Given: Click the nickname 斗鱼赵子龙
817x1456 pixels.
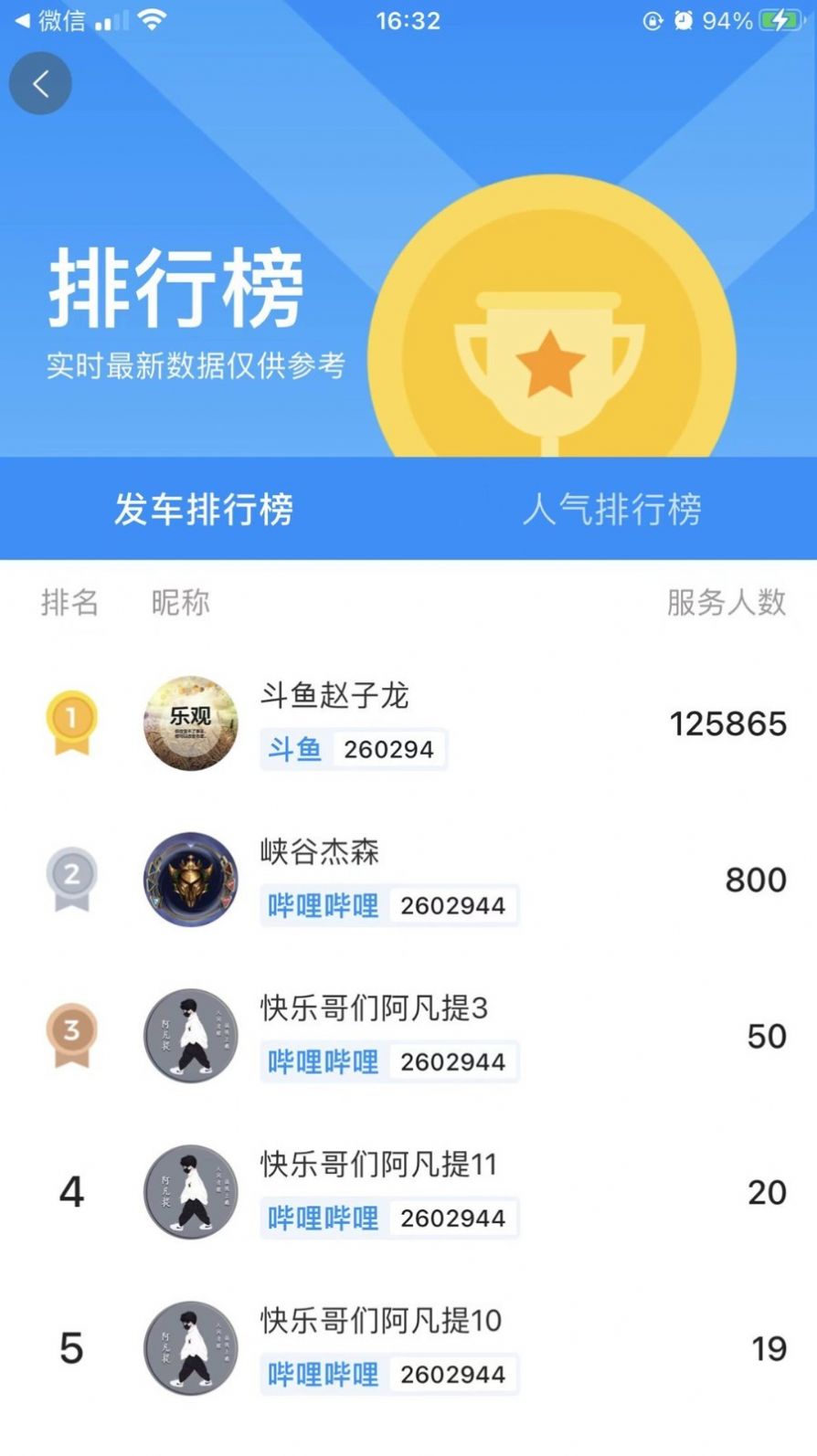Looking at the screenshot, I should click(334, 697).
